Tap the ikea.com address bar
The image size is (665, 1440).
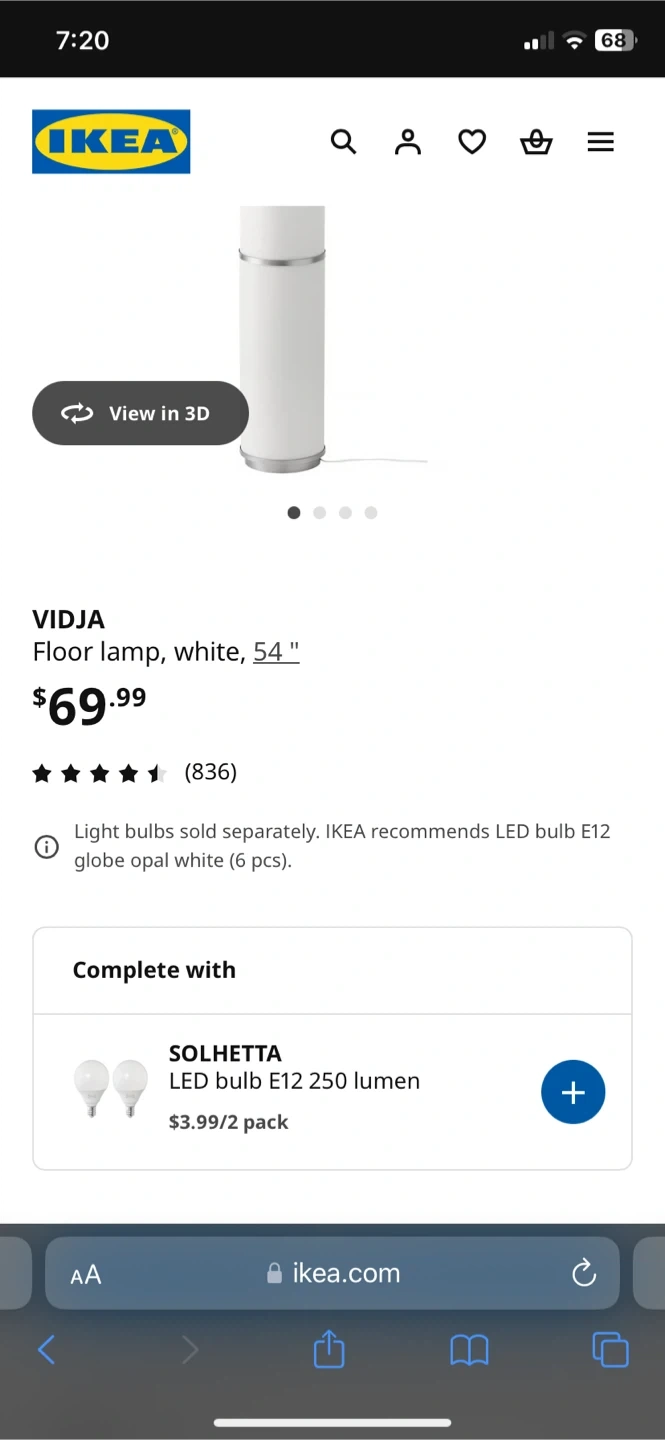click(335, 1273)
